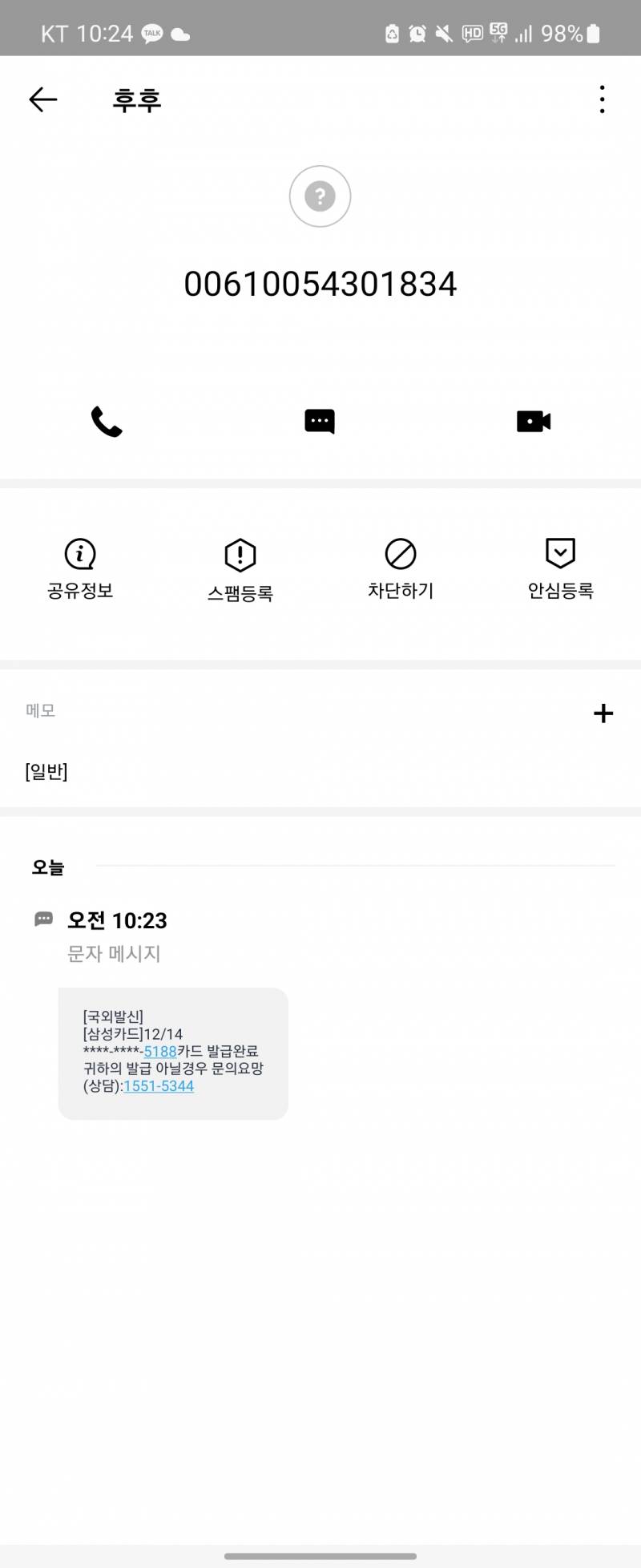Register this number as spam via 스팸등록
641x1568 pixels.
pos(240,569)
